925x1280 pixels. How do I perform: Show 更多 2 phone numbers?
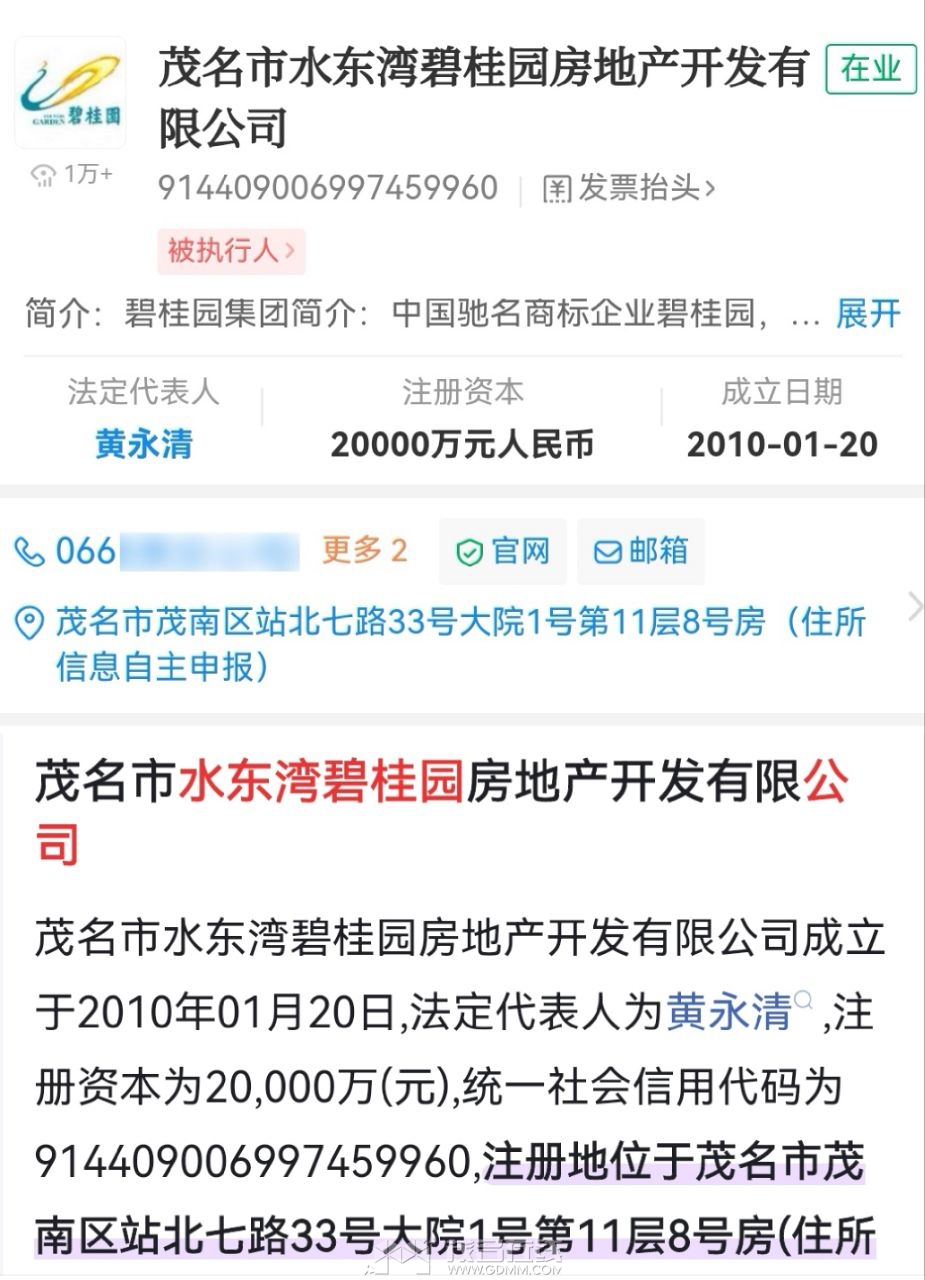(x=364, y=550)
